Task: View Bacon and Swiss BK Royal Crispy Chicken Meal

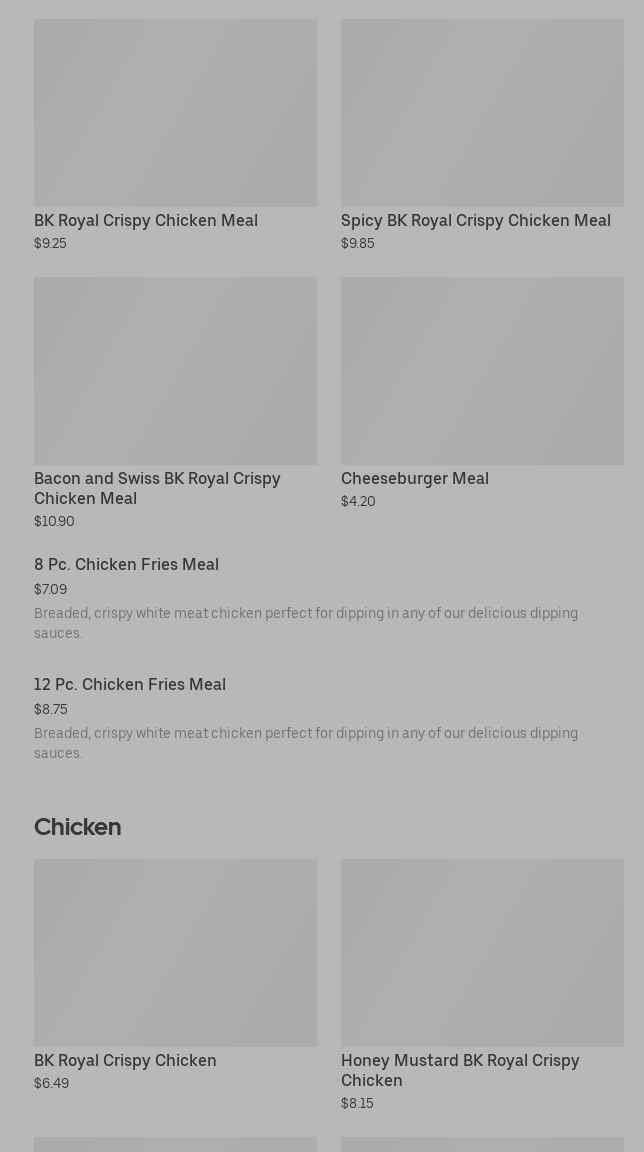Action: 175,400
